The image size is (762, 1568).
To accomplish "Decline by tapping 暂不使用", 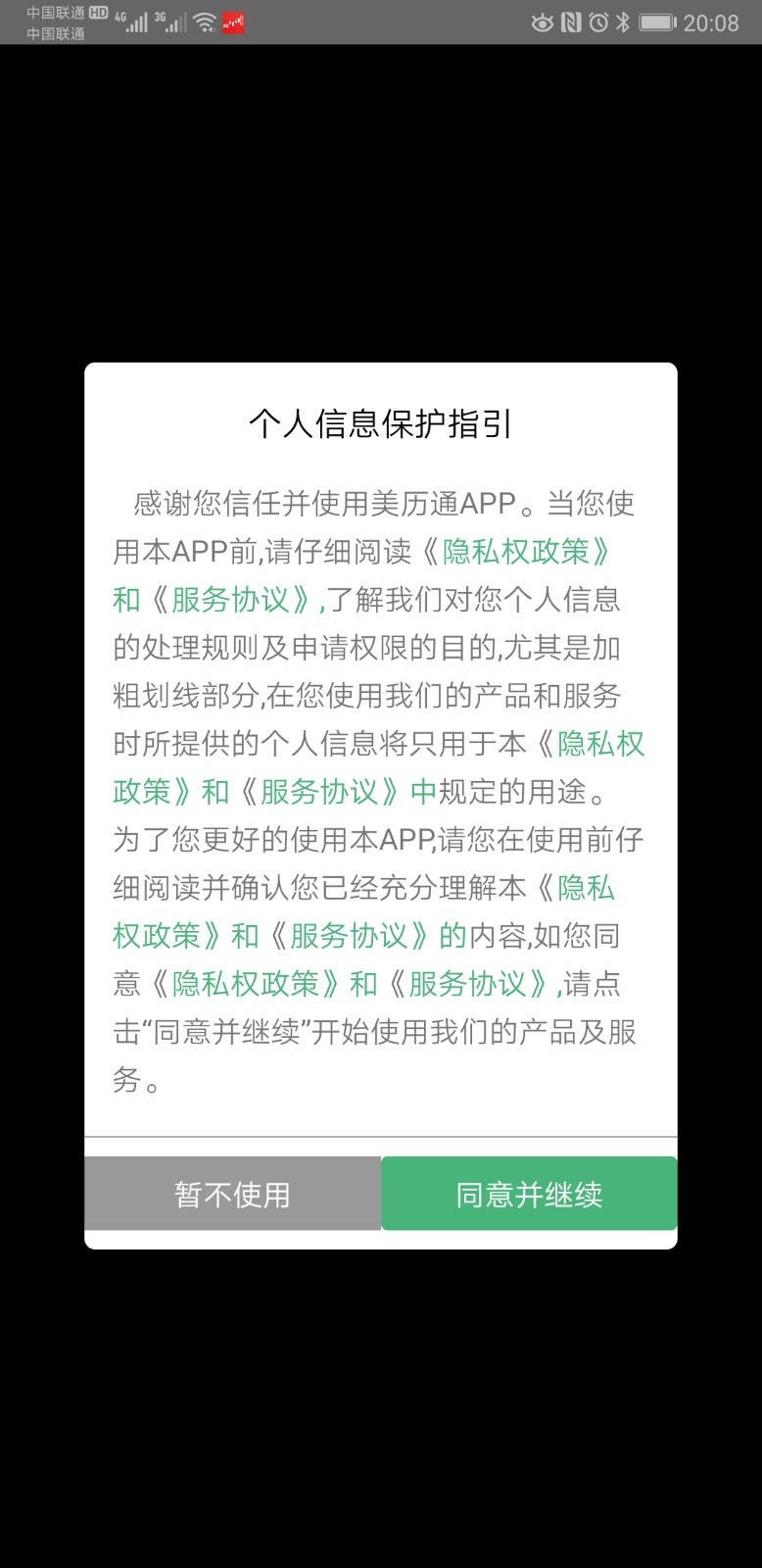I will click(x=232, y=1194).
